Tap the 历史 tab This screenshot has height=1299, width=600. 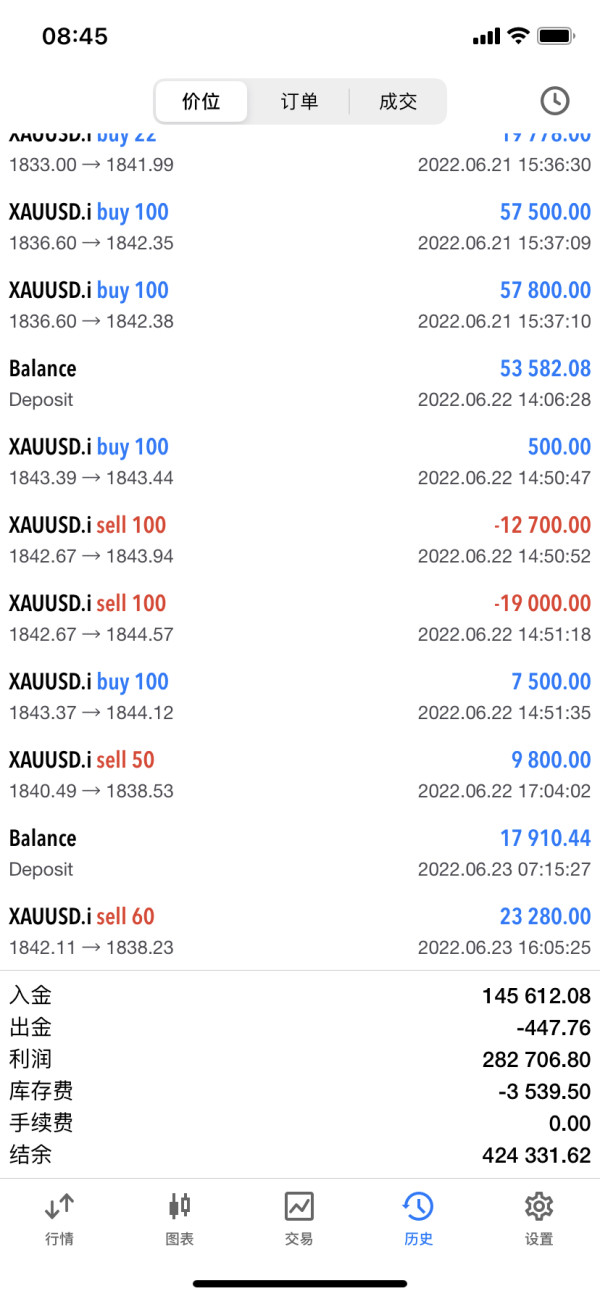point(418,1218)
